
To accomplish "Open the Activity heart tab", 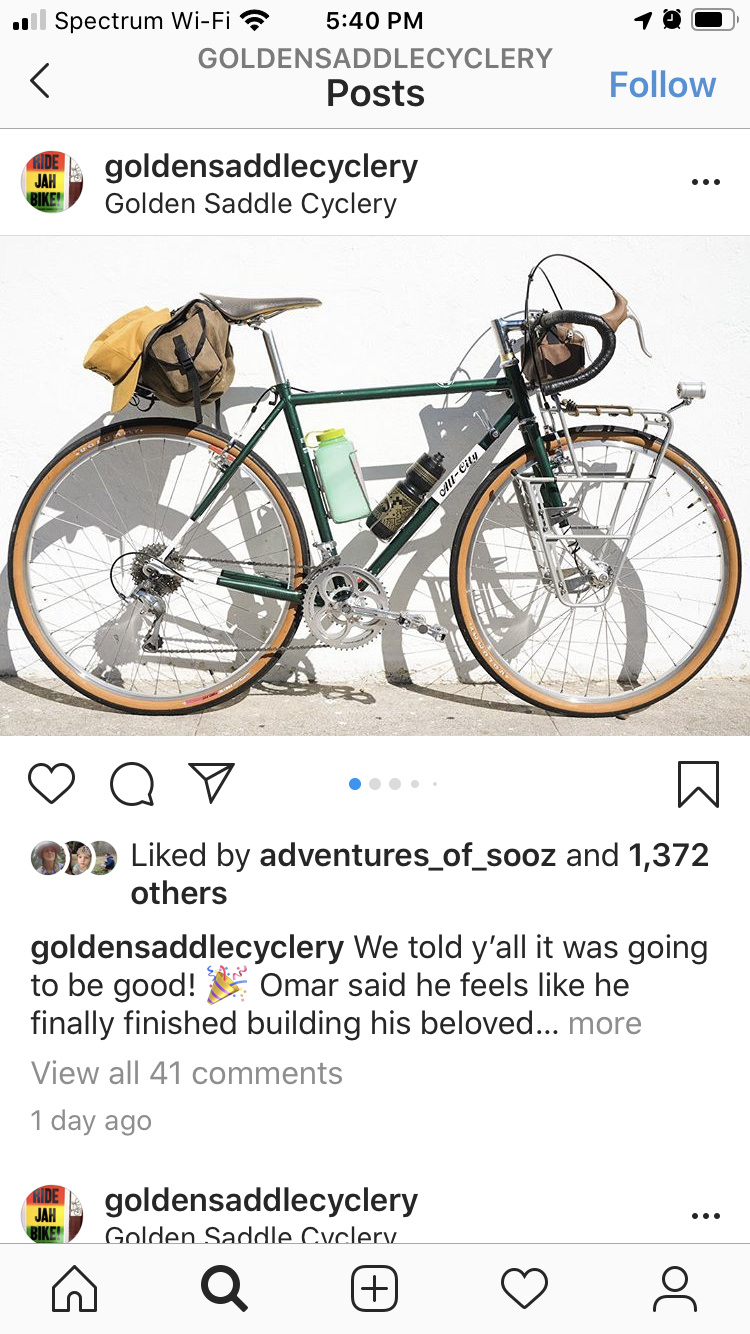I will tap(525, 1288).
